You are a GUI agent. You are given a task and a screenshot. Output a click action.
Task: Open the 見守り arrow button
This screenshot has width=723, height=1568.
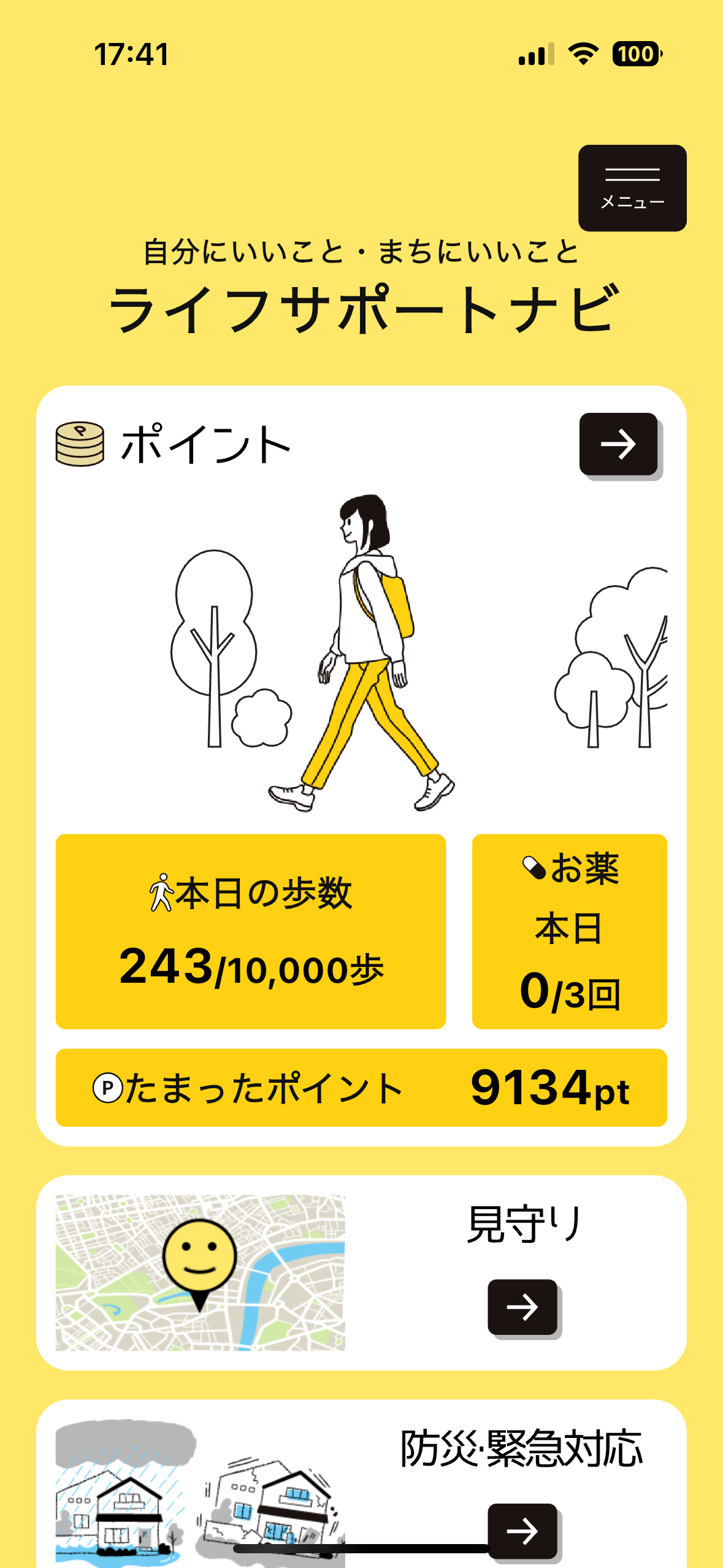pos(522,1307)
